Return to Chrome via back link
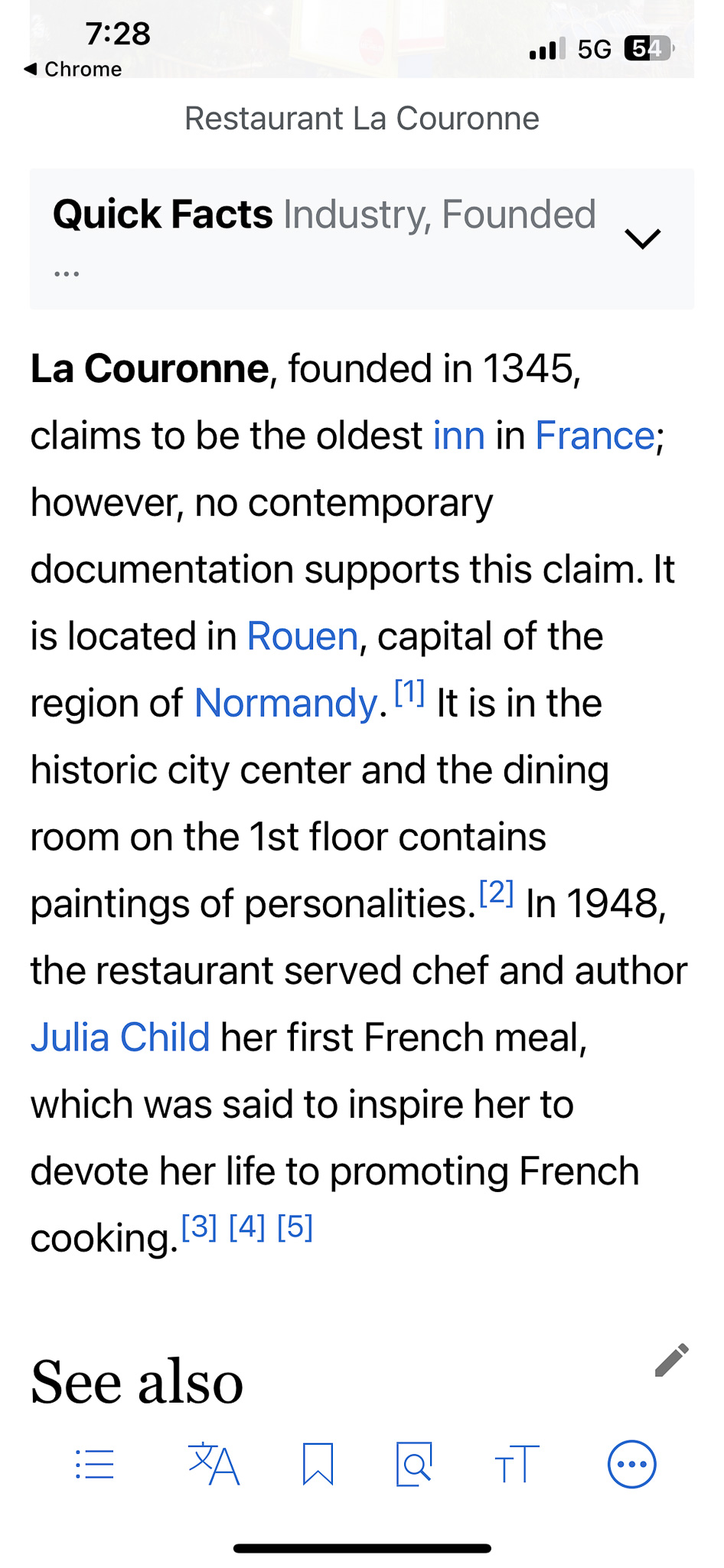The image size is (724, 1568). pyautogui.click(x=73, y=69)
